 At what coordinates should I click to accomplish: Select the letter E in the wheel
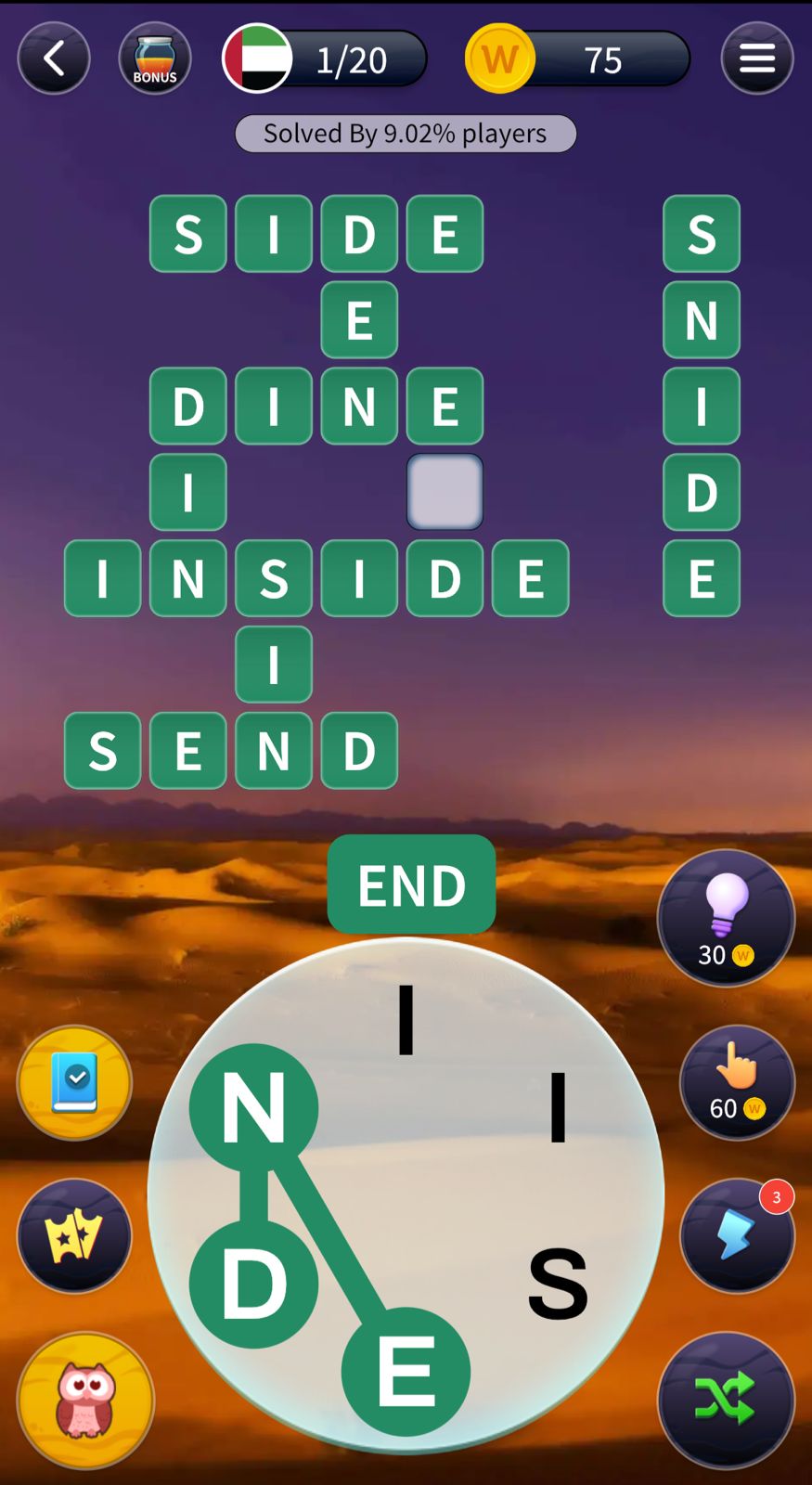(406, 1371)
